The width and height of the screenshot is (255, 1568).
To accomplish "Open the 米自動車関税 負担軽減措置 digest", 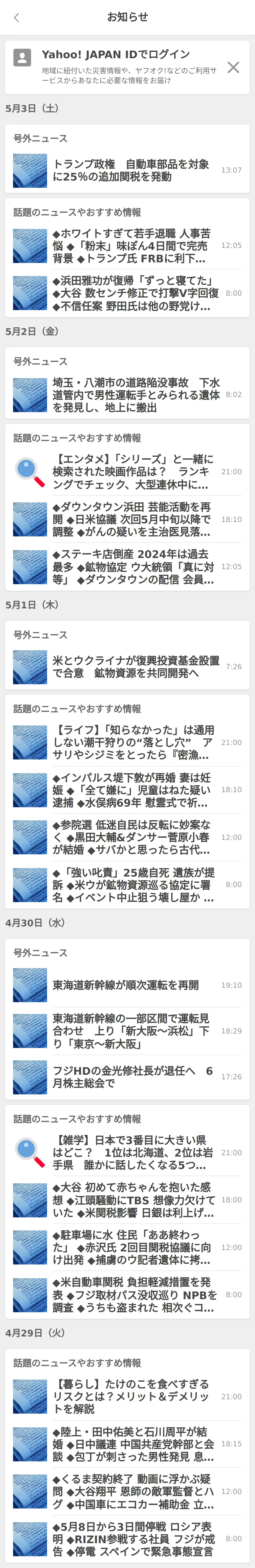I will point(131,1295).
